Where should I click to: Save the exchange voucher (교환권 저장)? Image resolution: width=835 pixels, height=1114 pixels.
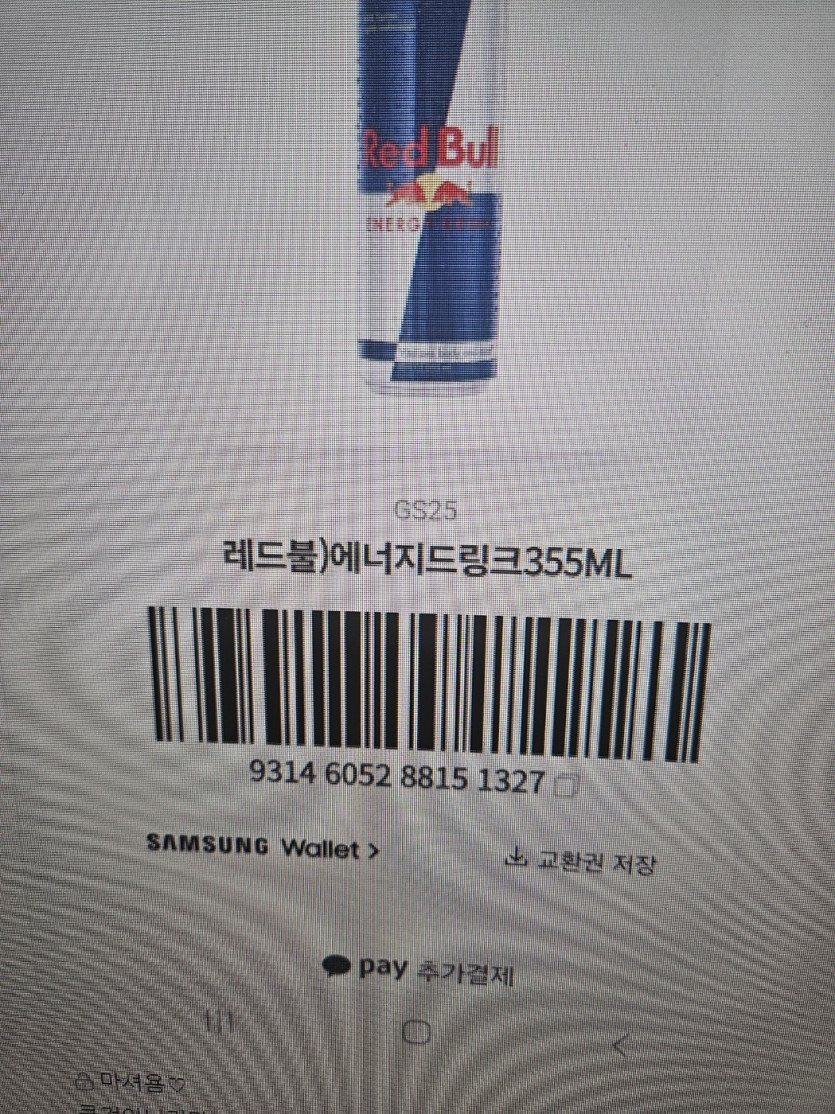(x=581, y=860)
